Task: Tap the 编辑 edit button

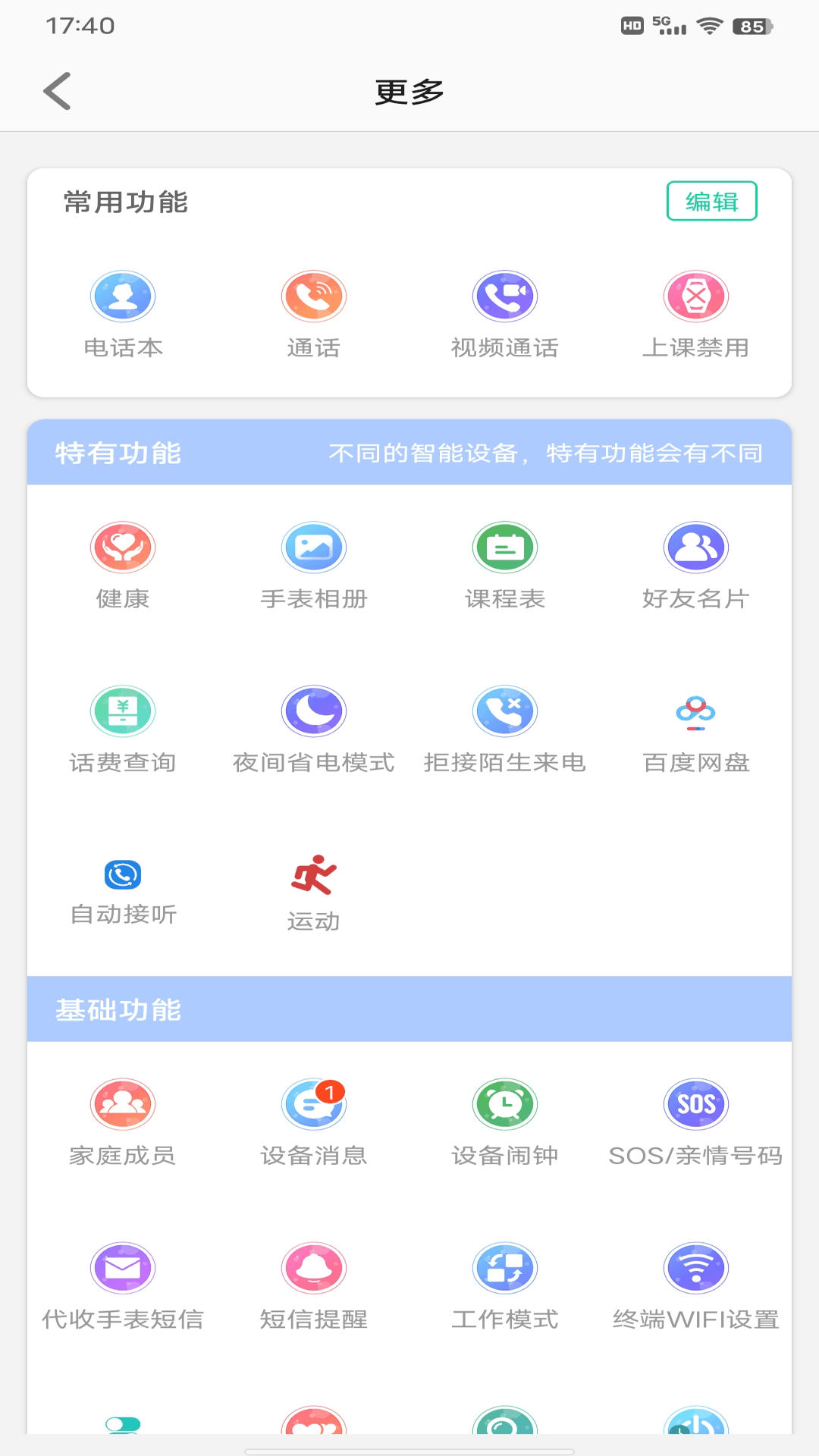Action: pyautogui.click(x=711, y=200)
